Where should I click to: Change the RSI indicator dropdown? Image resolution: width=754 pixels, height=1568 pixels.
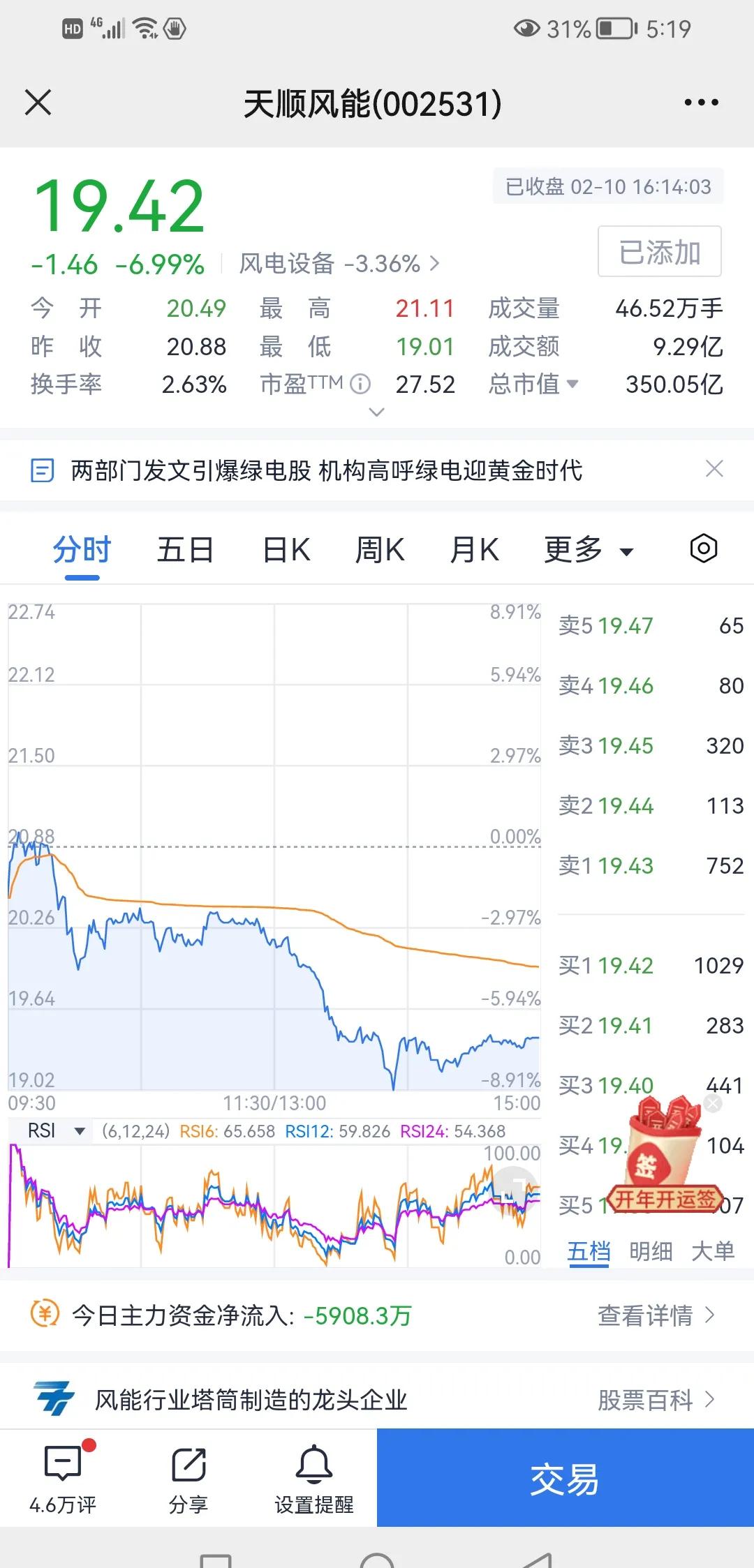(x=56, y=1131)
